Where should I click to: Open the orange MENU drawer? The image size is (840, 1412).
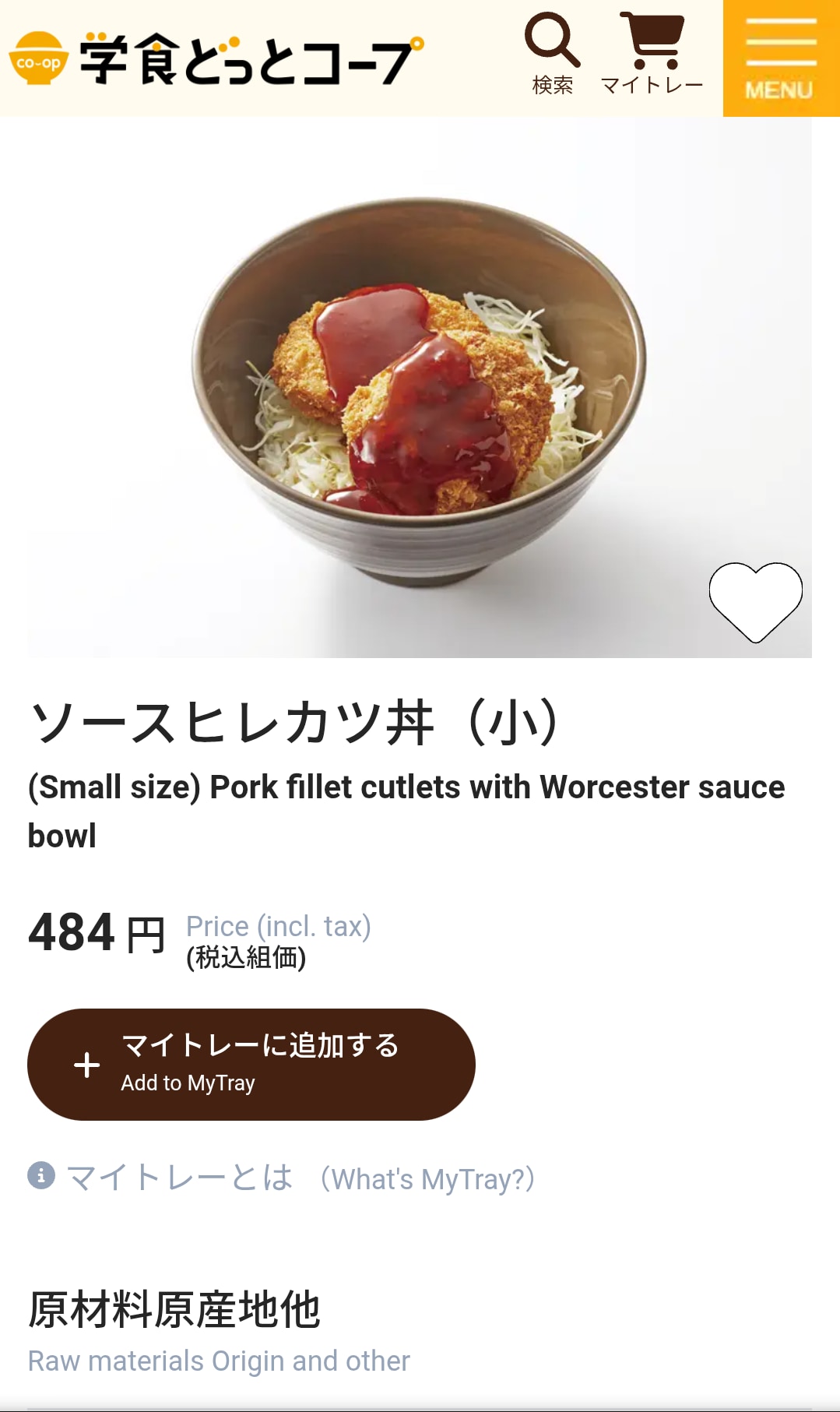pyautogui.click(x=781, y=58)
